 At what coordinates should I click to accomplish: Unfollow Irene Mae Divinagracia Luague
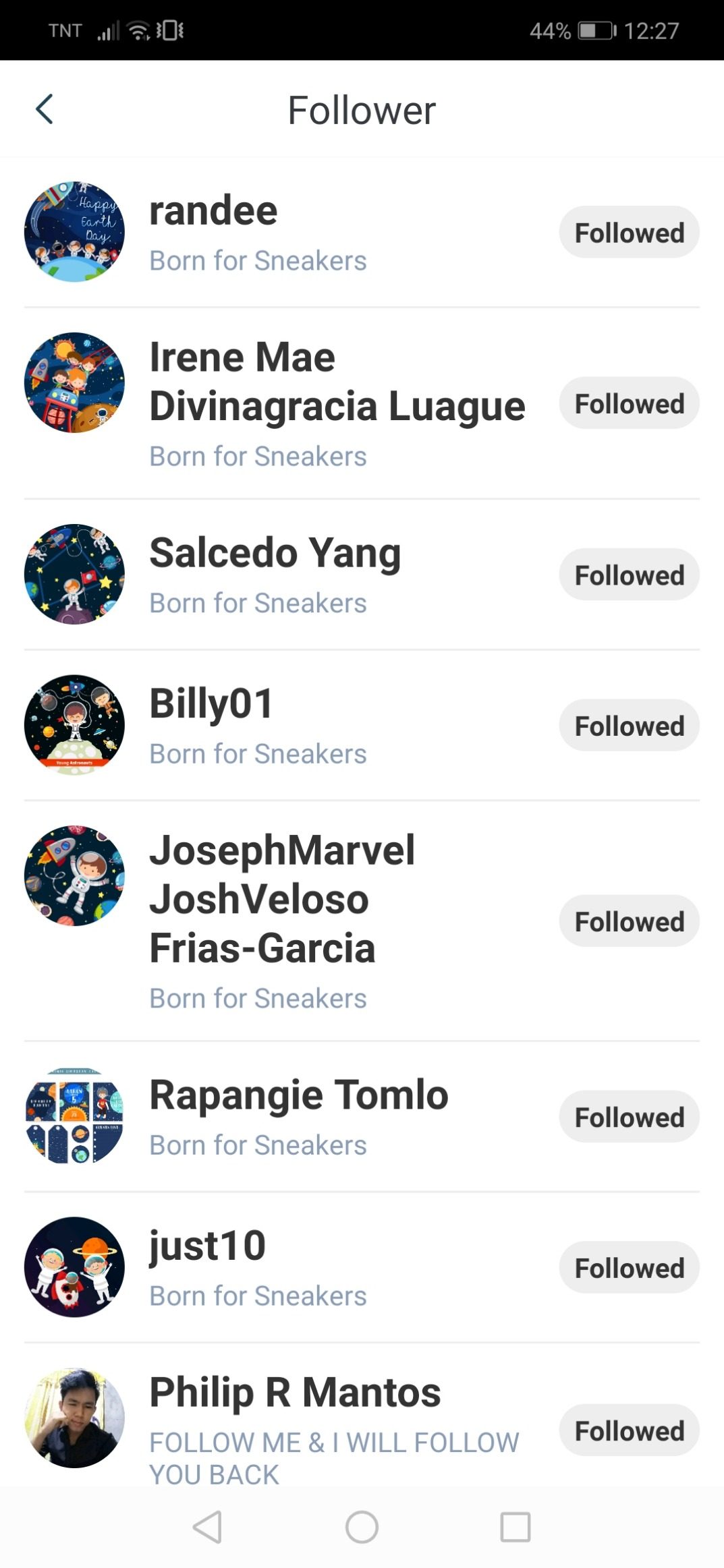[x=629, y=403]
